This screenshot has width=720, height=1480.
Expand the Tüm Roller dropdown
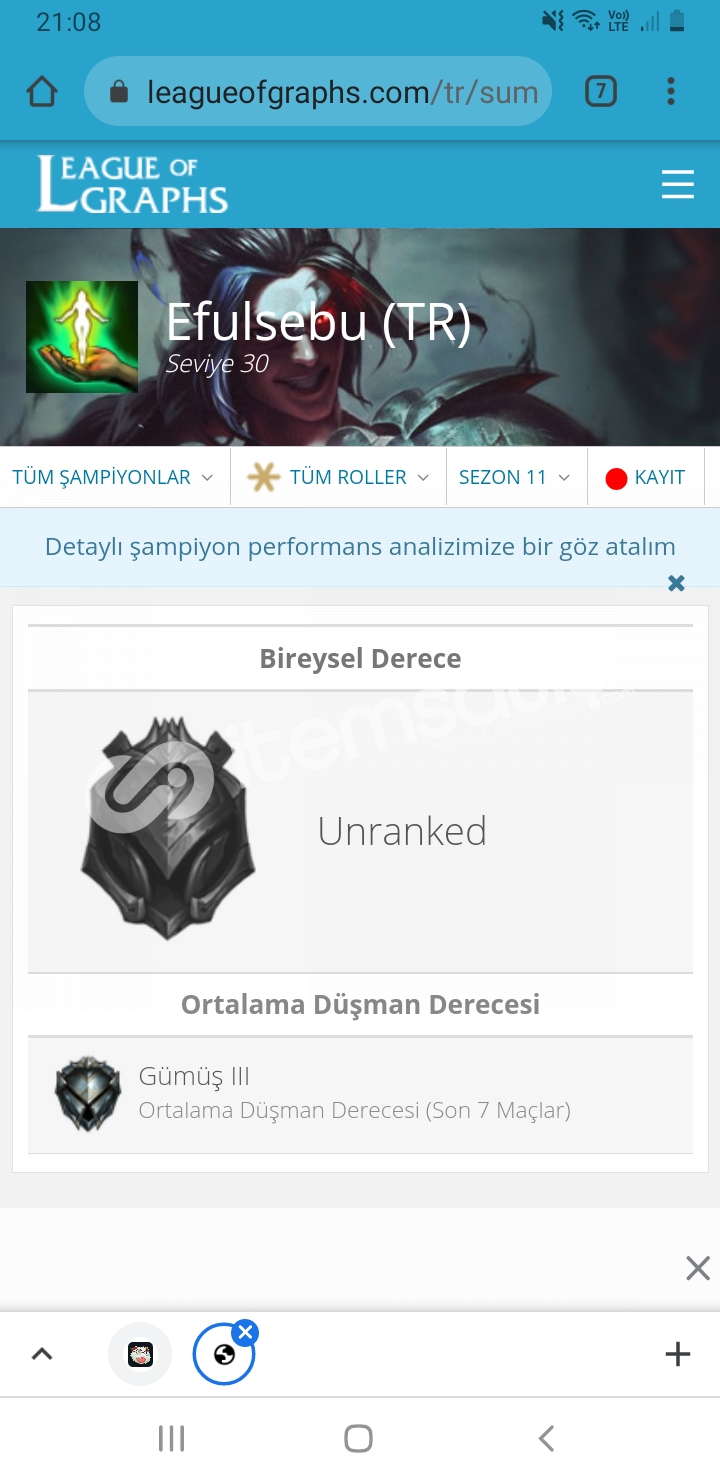click(x=338, y=477)
